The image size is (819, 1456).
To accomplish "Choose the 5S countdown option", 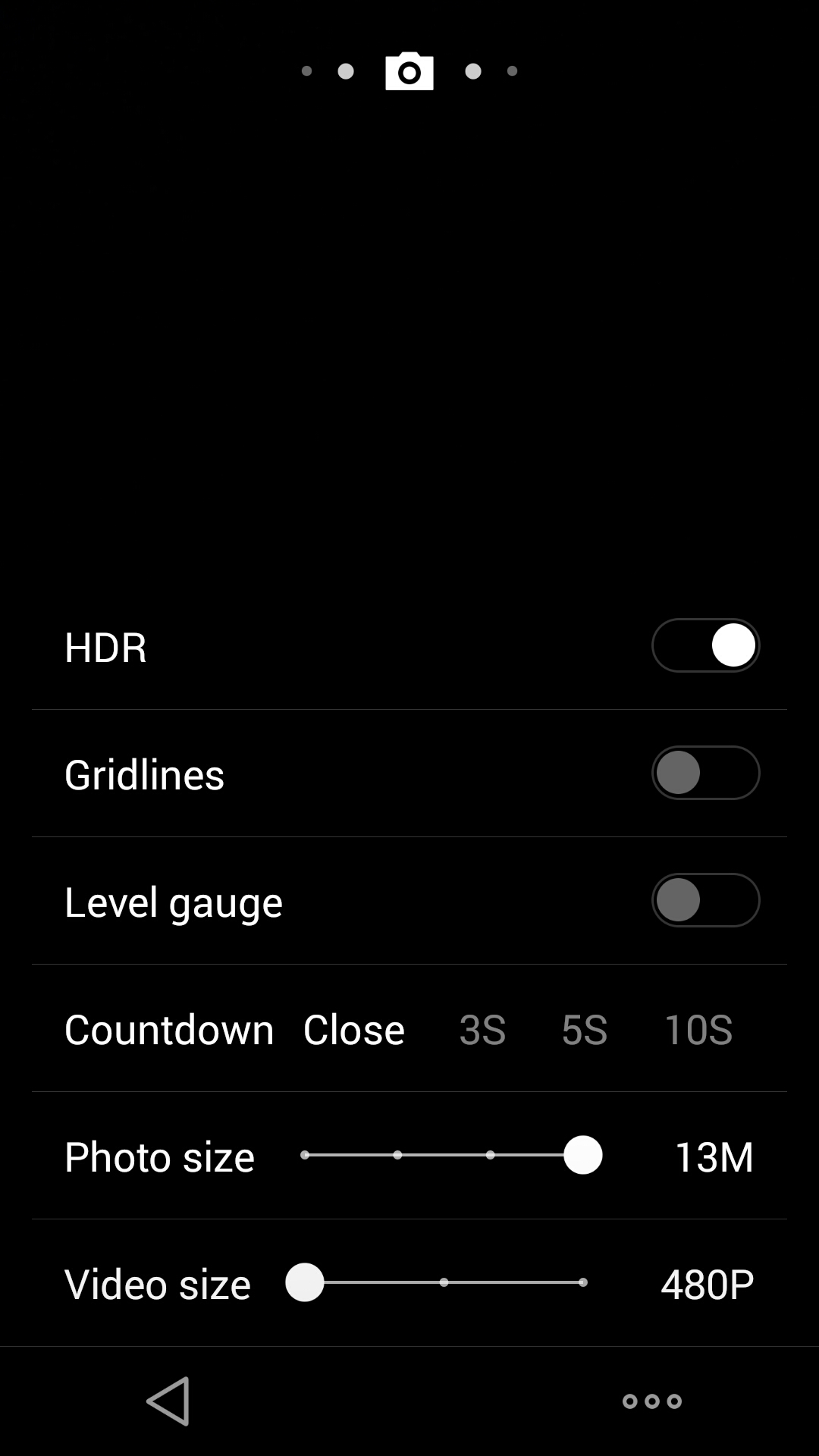I will (x=584, y=1029).
